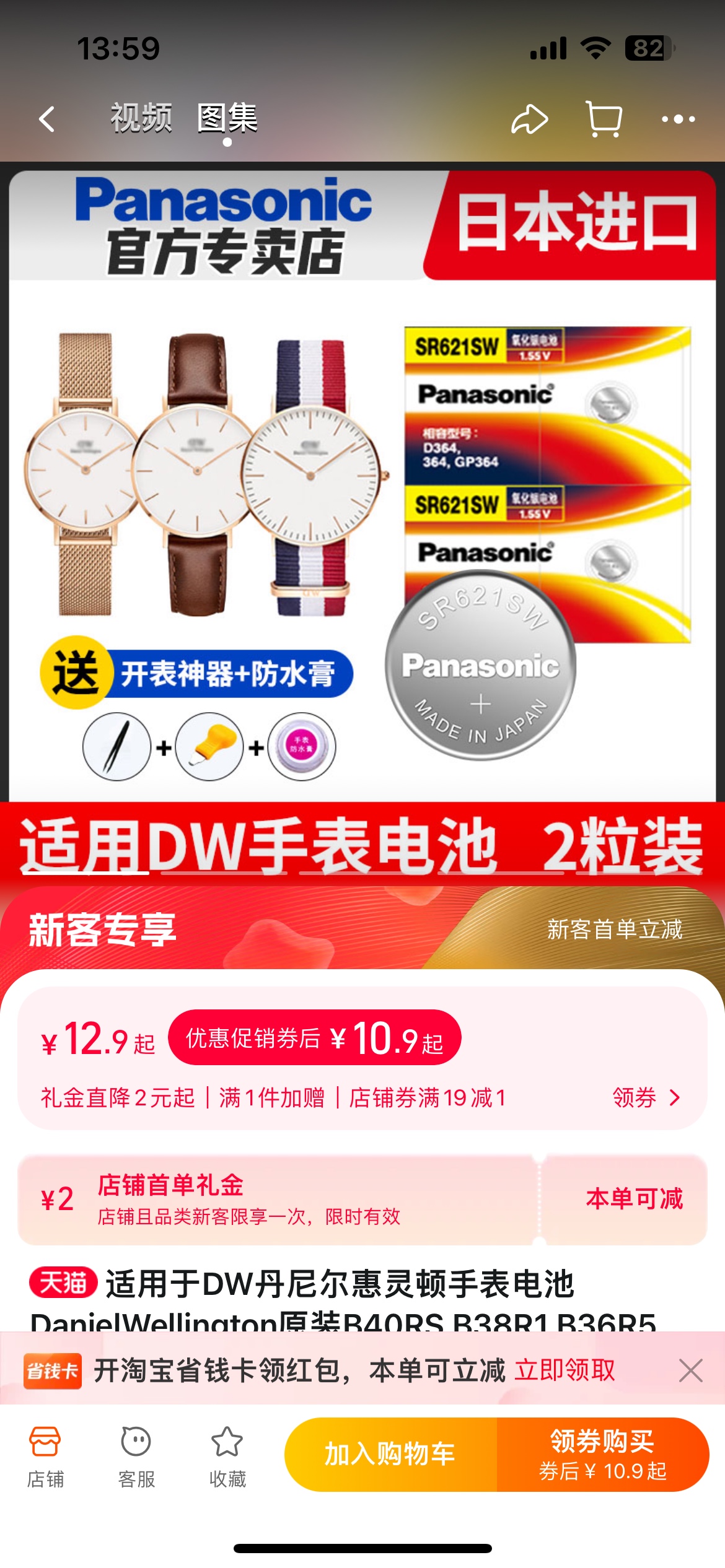Add product to 收藏 favorites
Viewport: 725px width, 1568px height.
click(227, 1457)
